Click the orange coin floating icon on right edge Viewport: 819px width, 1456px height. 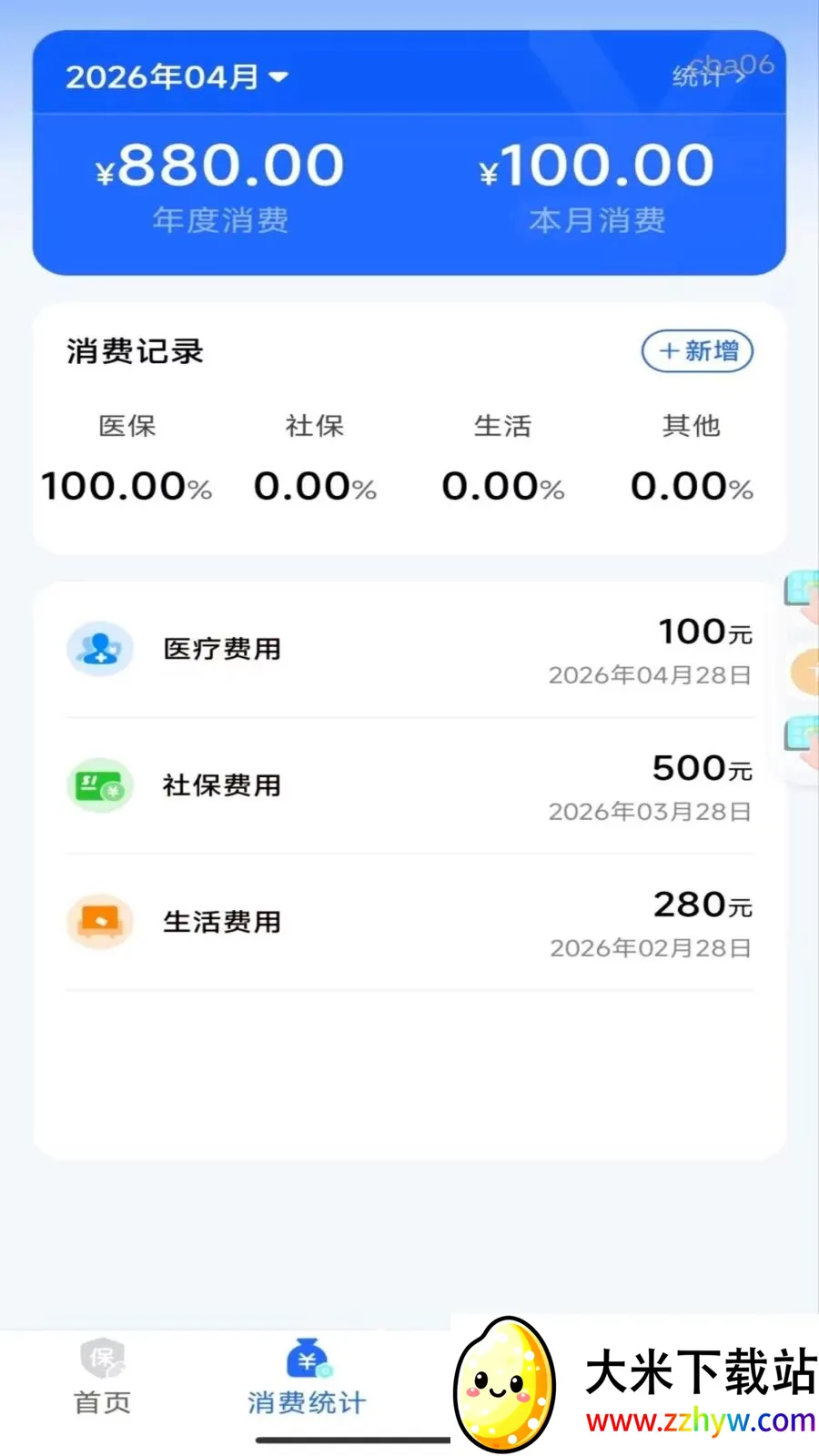click(807, 671)
